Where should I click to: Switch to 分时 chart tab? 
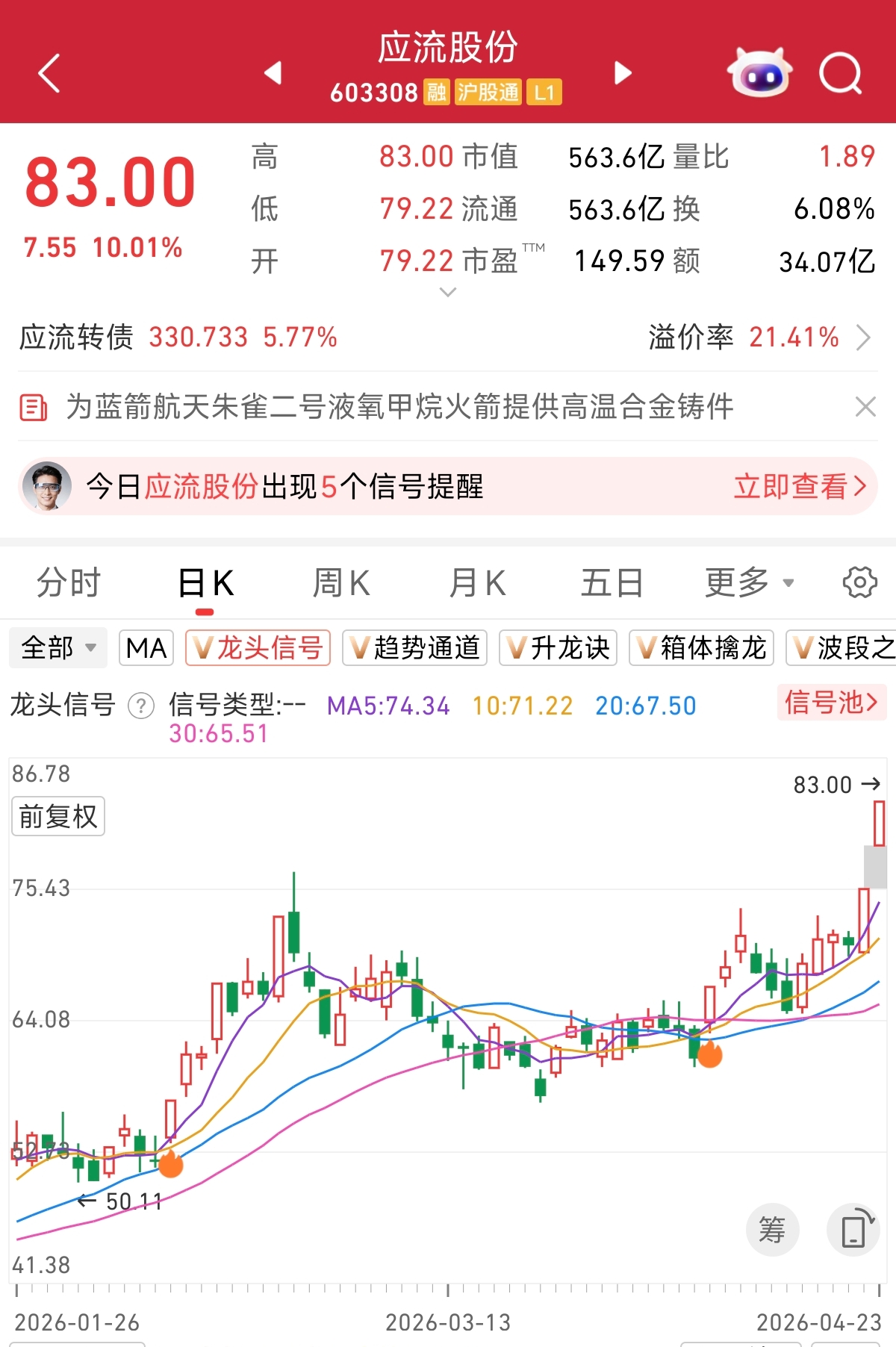(x=69, y=583)
